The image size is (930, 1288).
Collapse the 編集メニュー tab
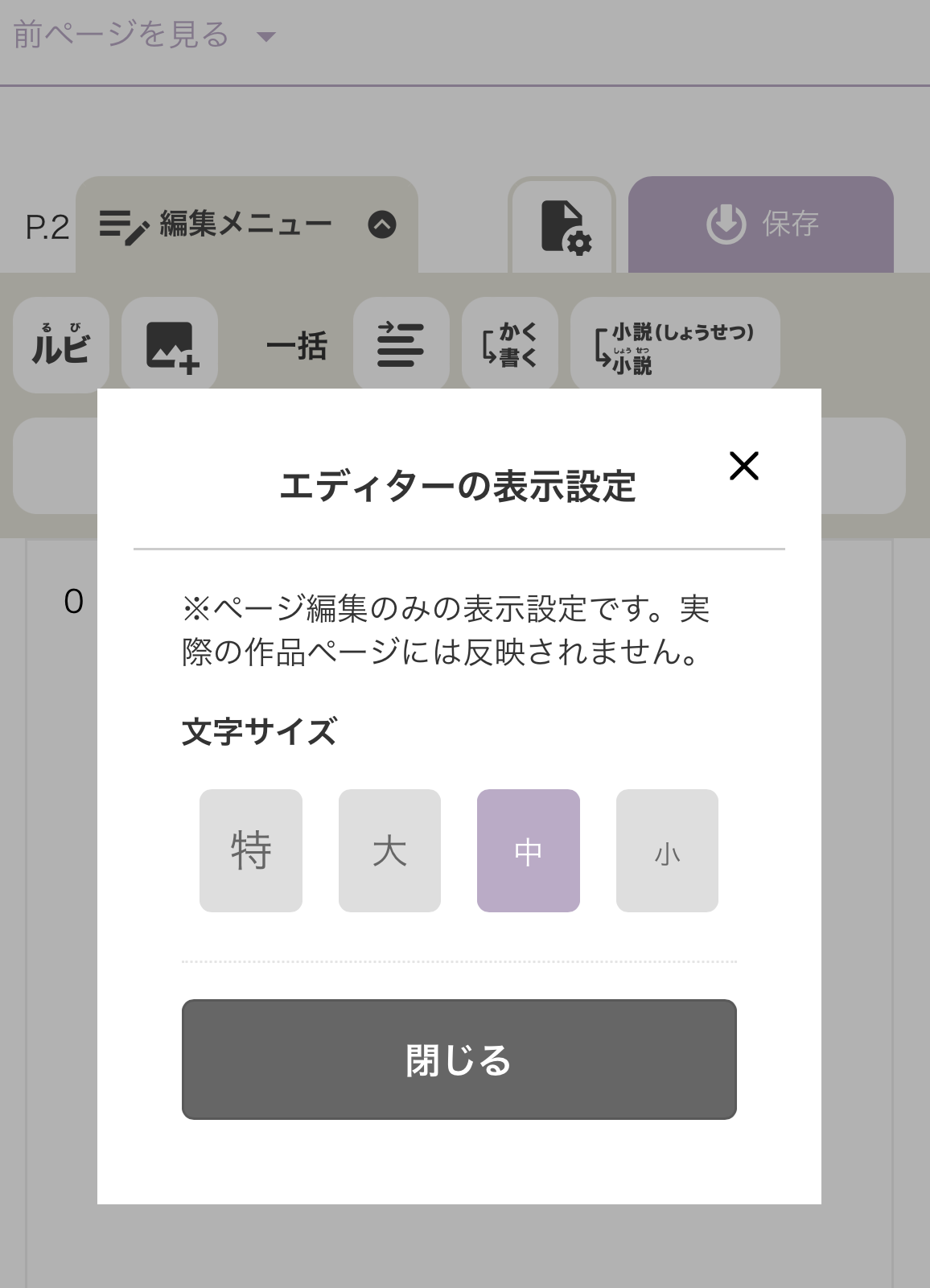click(382, 224)
